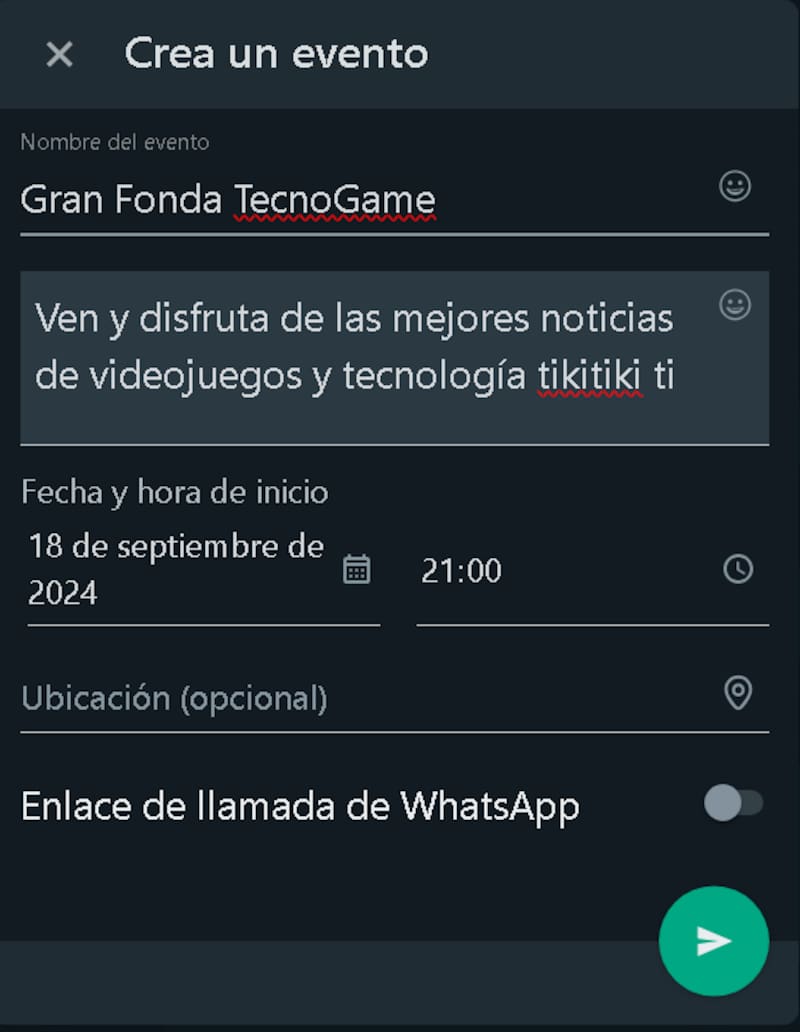Open the location pin picker
The width and height of the screenshot is (800, 1032).
coord(738,693)
